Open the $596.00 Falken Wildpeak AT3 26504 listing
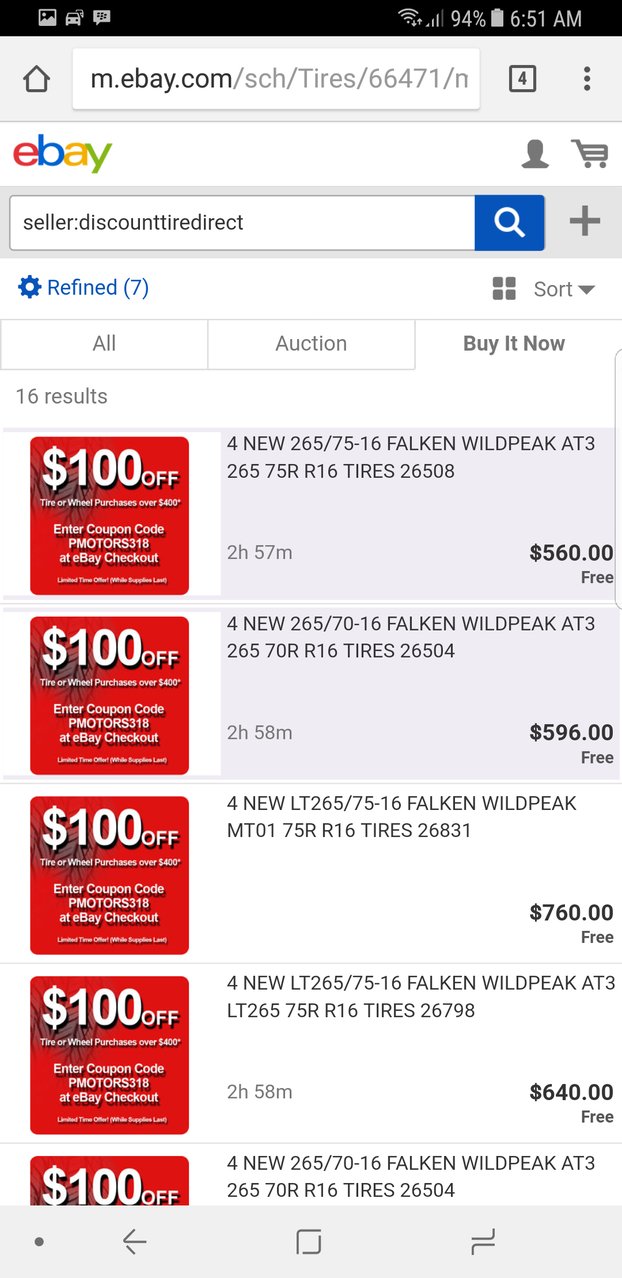The image size is (622, 1278). [311, 695]
